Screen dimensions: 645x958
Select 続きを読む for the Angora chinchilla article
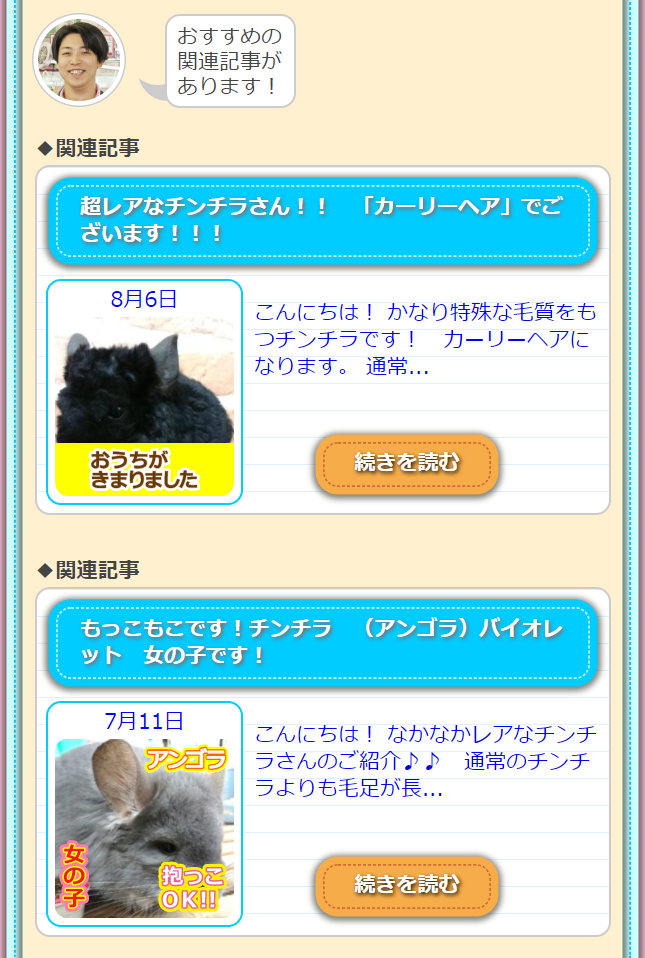click(407, 885)
